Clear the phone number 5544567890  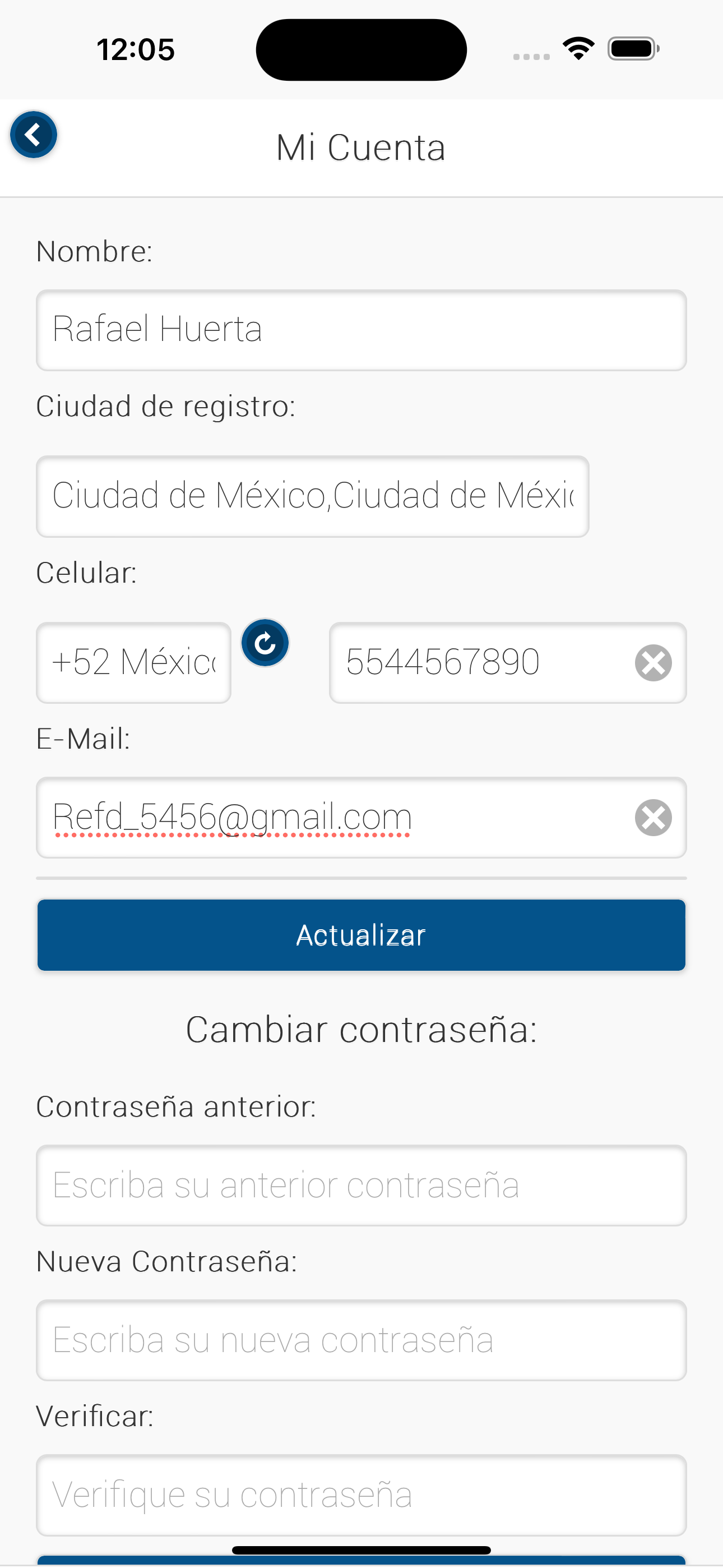pyautogui.click(x=653, y=662)
